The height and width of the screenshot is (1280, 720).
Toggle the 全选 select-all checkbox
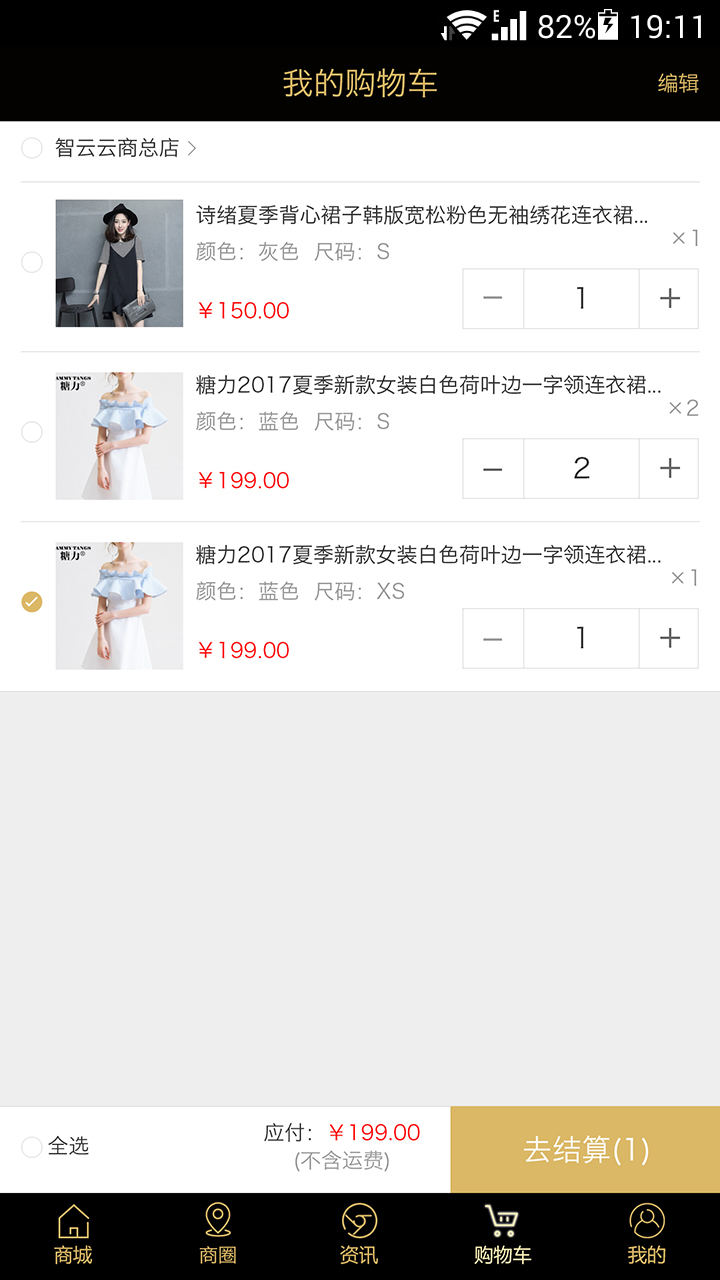point(32,1147)
